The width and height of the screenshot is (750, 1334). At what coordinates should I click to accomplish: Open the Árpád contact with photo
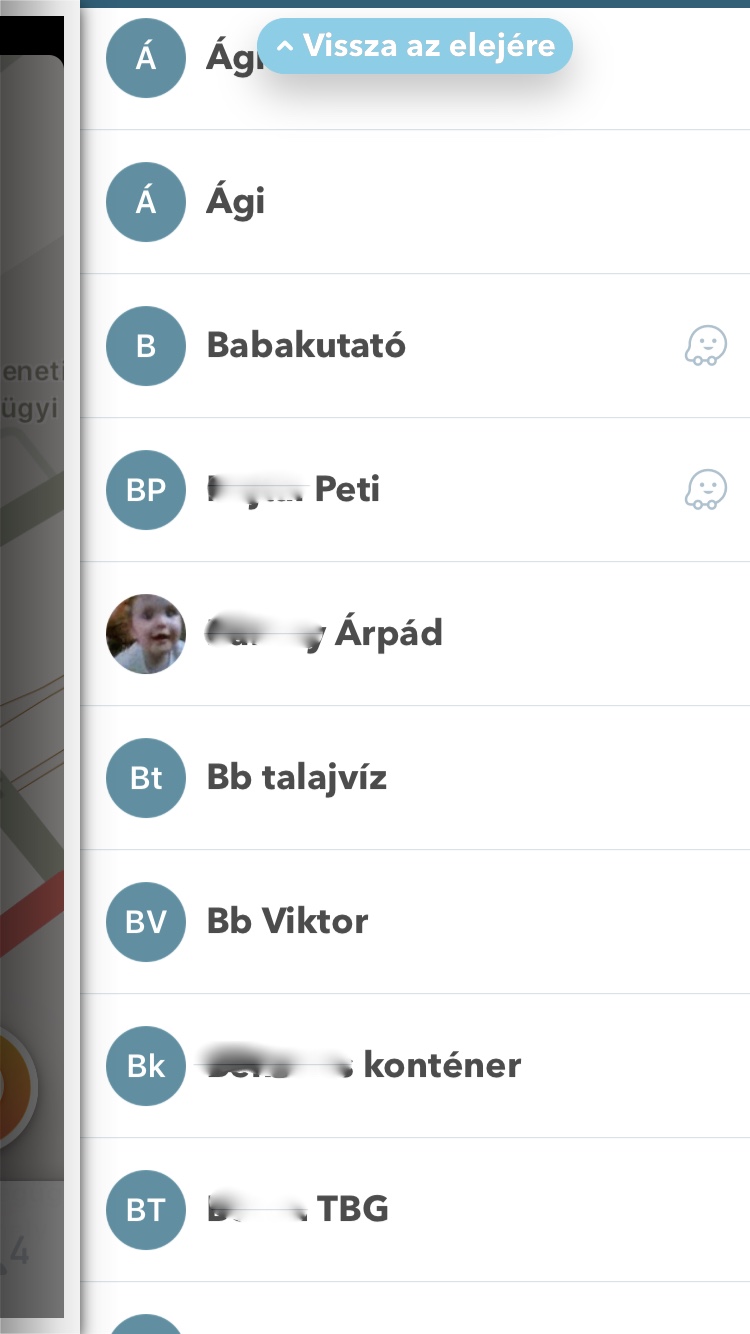coord(415,634)
